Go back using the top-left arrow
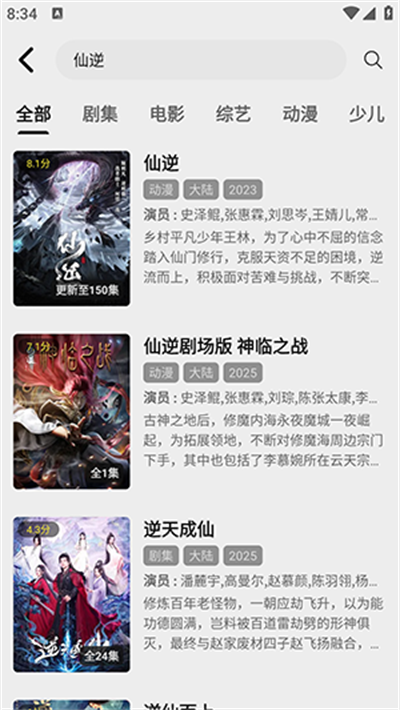The width and height of the screenshot is (400, 710). [x=26, y=60]
